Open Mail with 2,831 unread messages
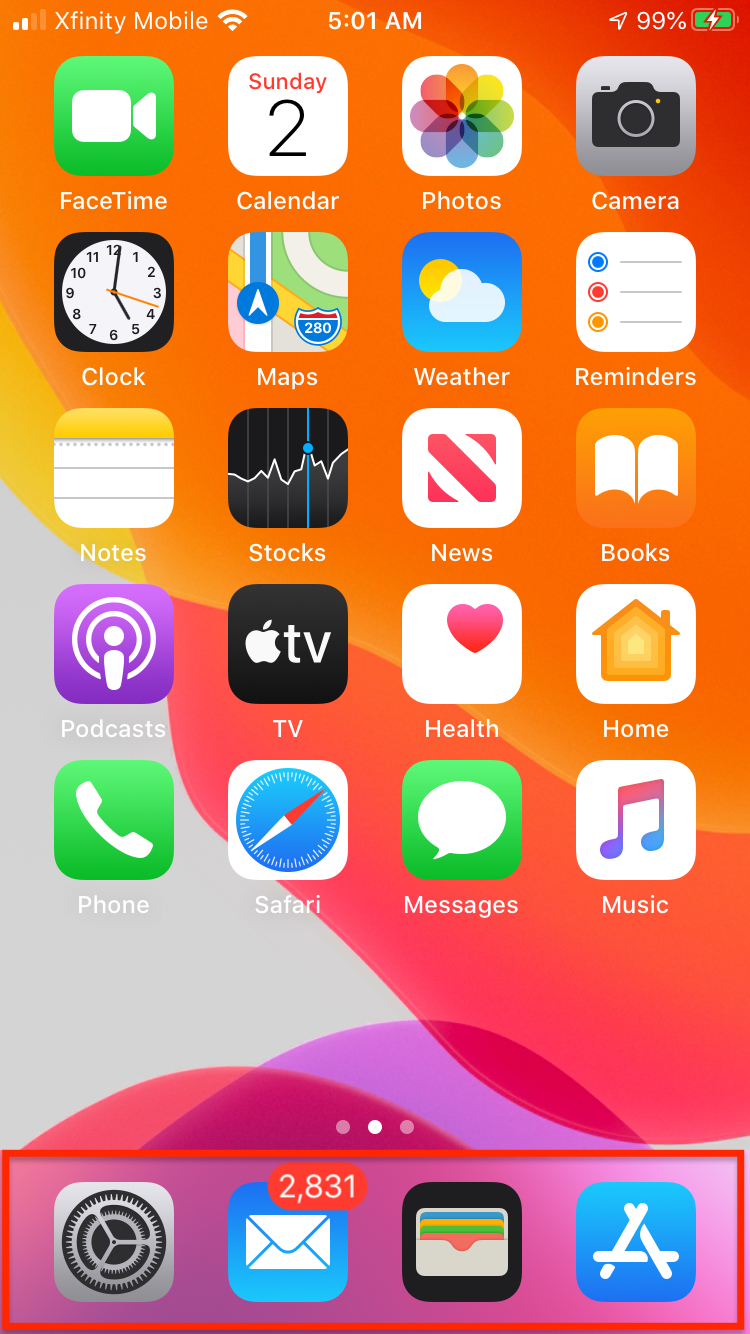The width and height of the screenshot is (750, 1334). 287,1243
